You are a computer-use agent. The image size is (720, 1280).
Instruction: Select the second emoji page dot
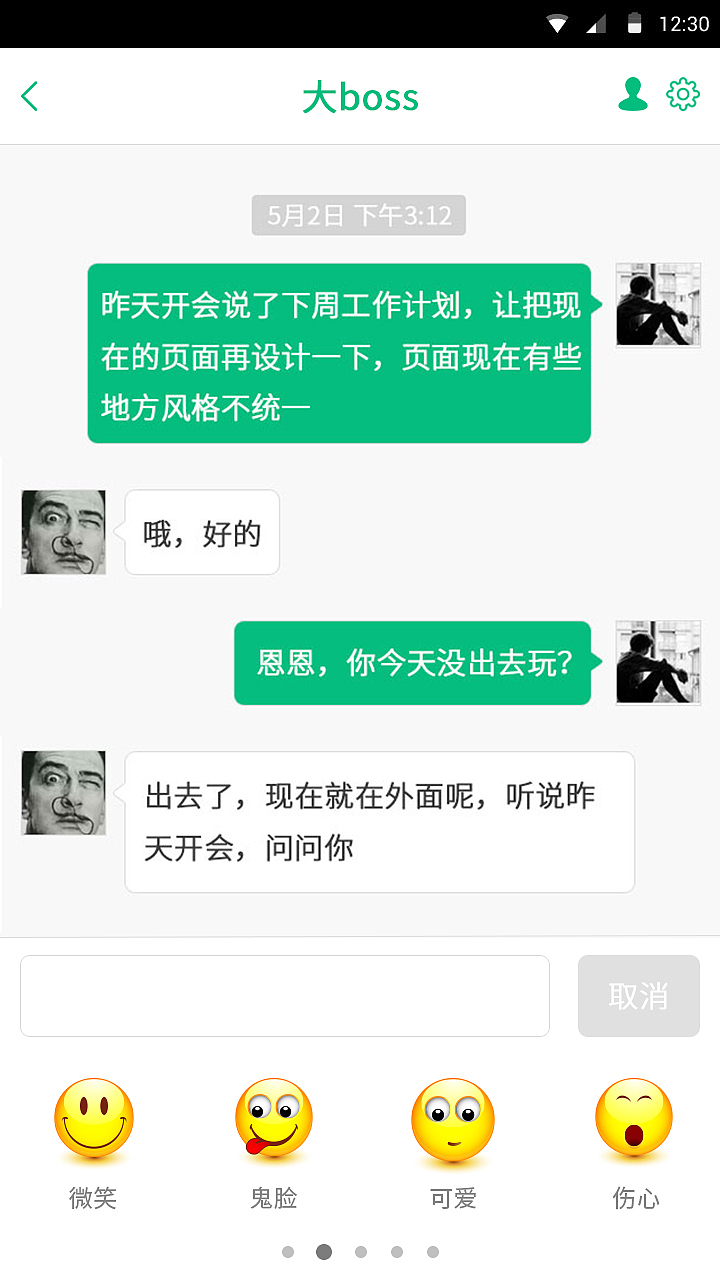click(x=324, y=1251)
